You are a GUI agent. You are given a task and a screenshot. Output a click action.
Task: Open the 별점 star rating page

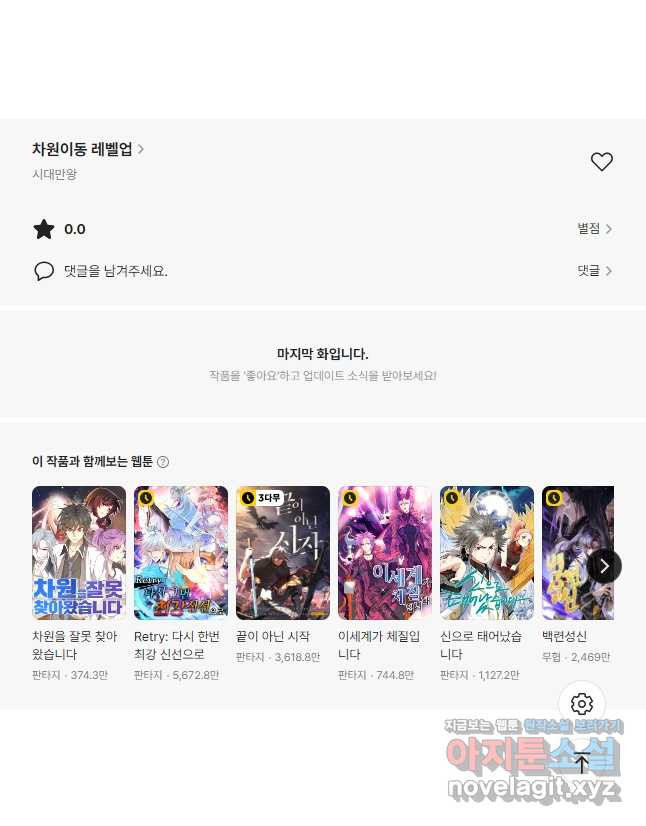594,229
